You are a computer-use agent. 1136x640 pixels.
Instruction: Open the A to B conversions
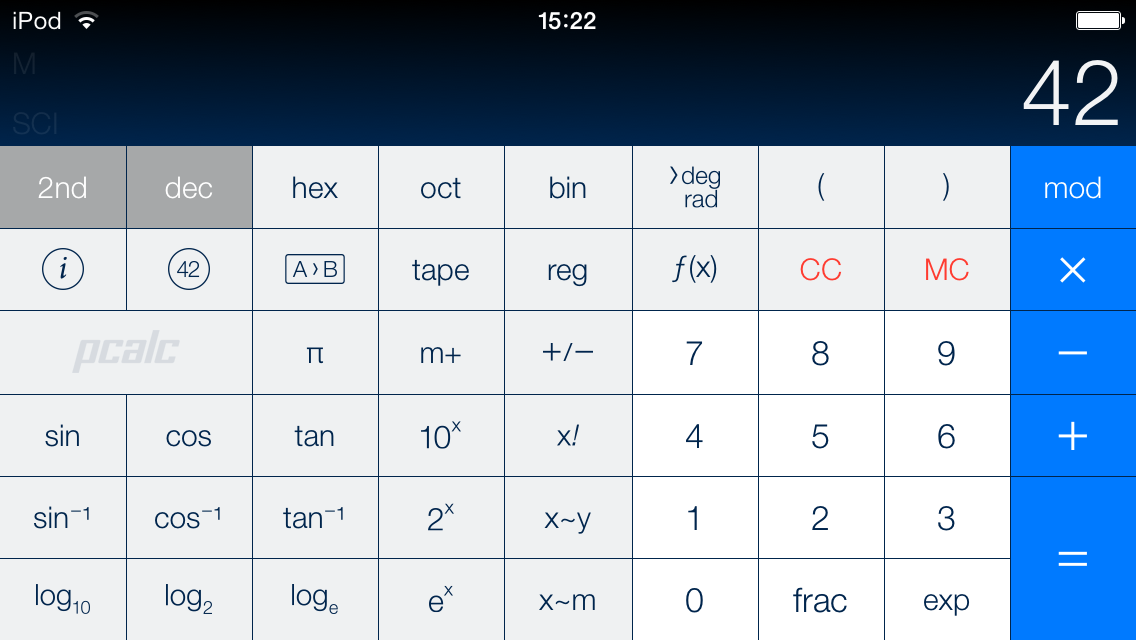click(x=315, y=270)
